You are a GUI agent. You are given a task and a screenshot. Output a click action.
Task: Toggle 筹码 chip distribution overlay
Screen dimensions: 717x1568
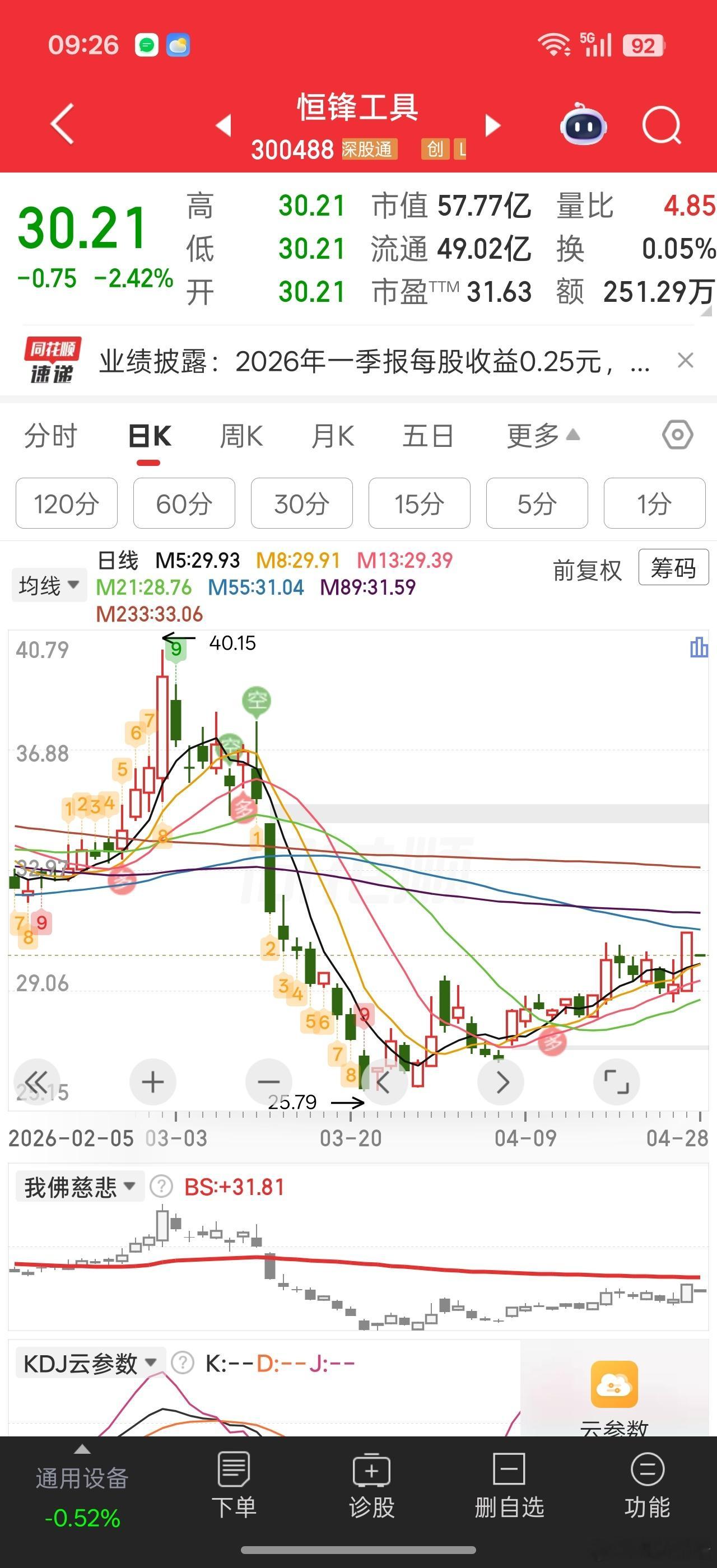pyautogui.click(x=673, y=568)
